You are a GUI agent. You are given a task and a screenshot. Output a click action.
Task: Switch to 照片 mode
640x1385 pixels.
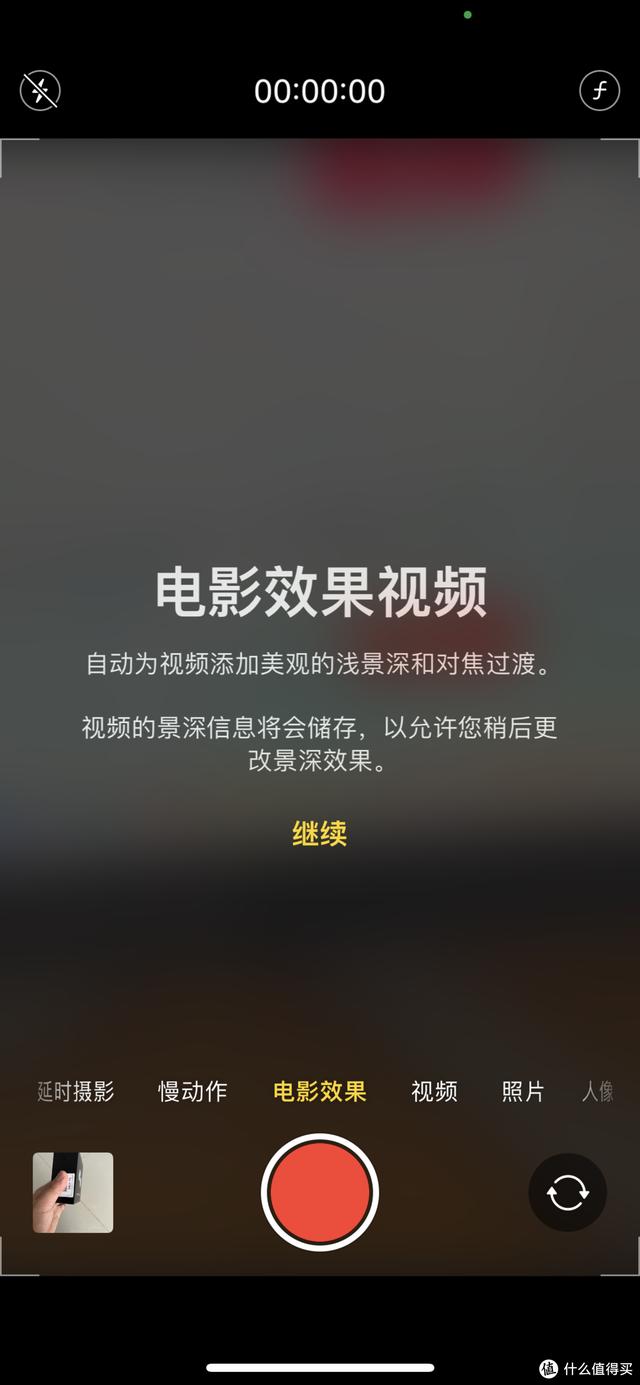pos(523,1091)
